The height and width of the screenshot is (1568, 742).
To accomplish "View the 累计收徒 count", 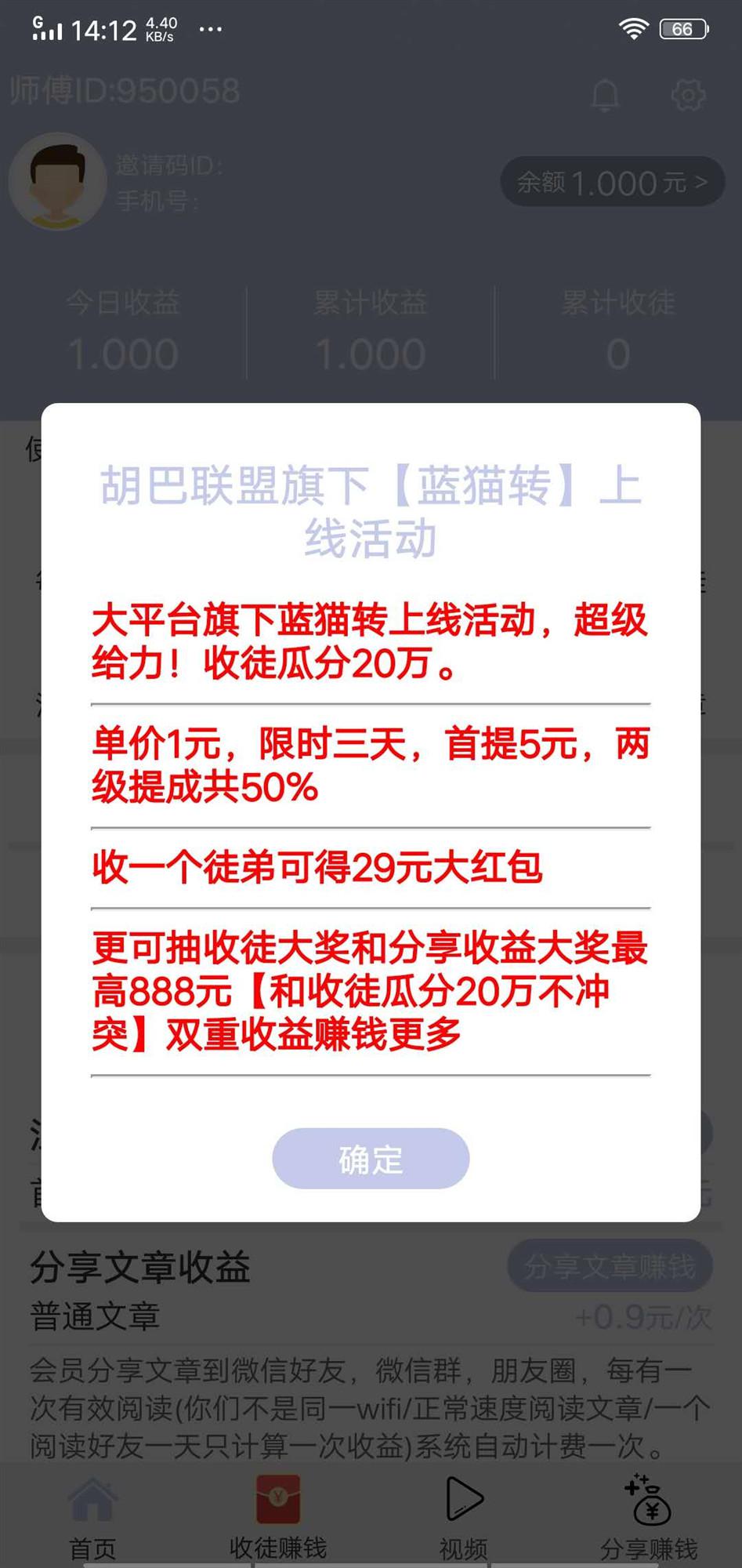I will point(618,351).
